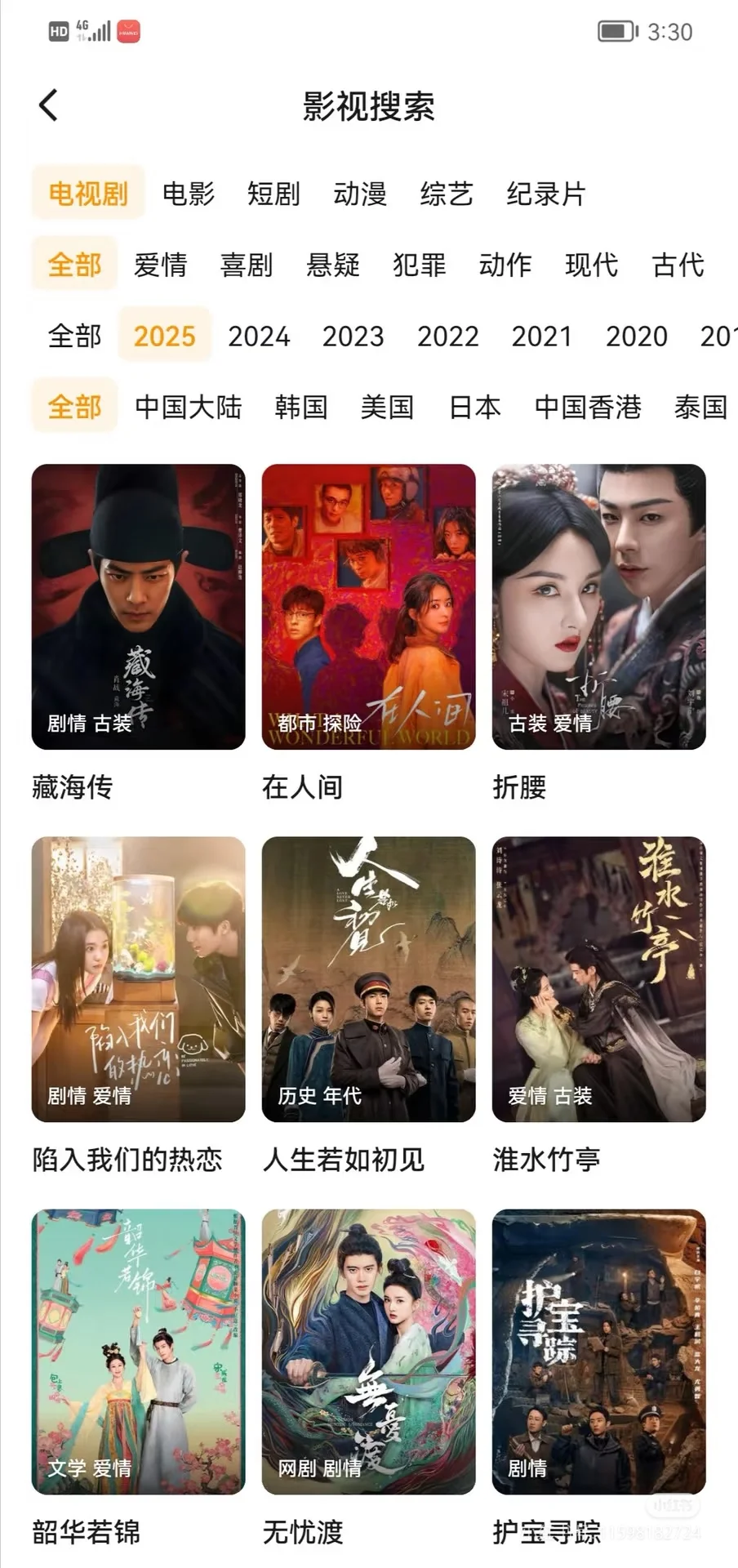Select the 古代 genre filter

(678, 265)
